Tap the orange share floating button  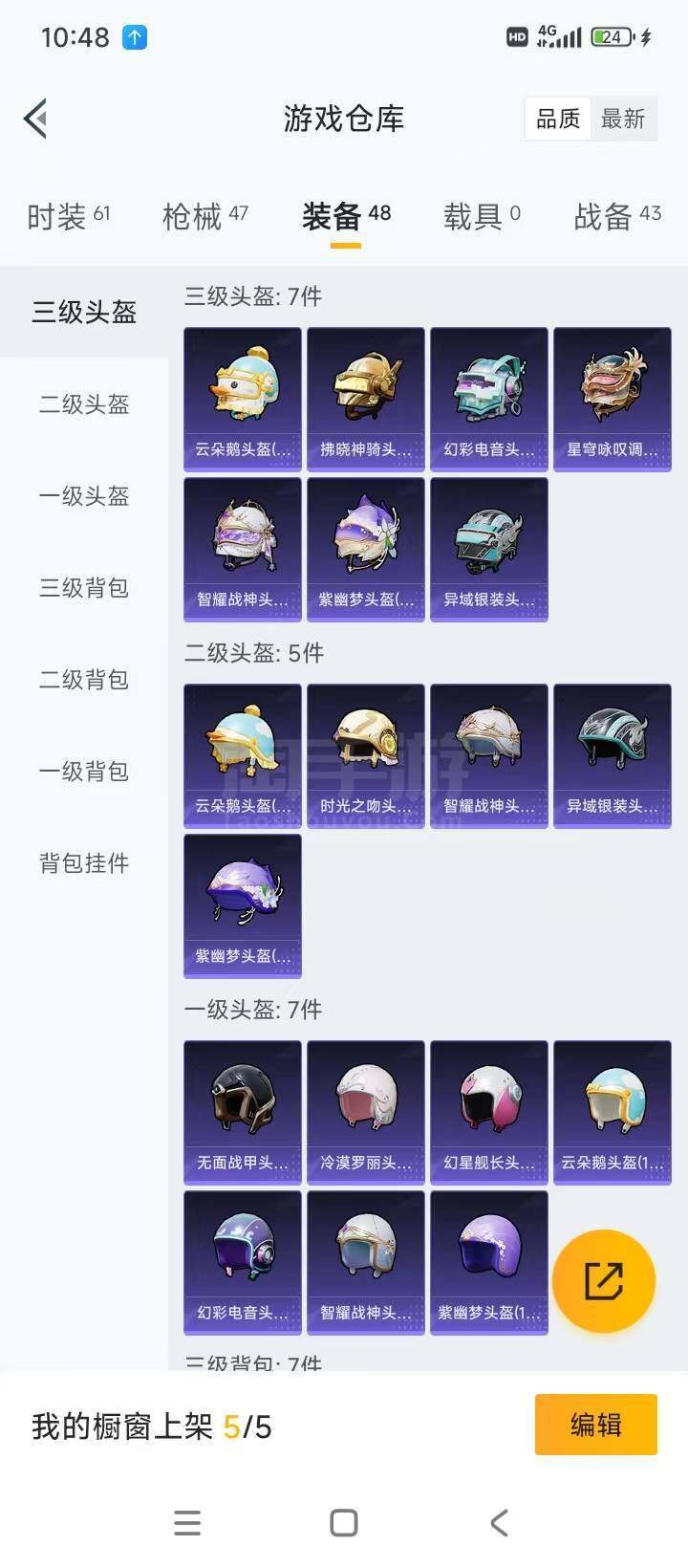(x=604, y=1281)
